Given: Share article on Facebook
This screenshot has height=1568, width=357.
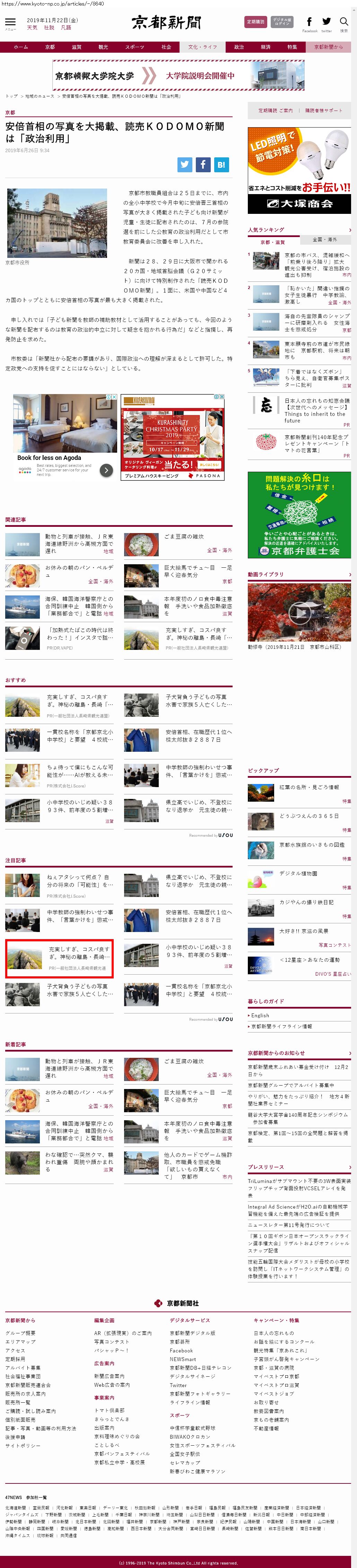Looking at the screenshot, I should point(203,164).
